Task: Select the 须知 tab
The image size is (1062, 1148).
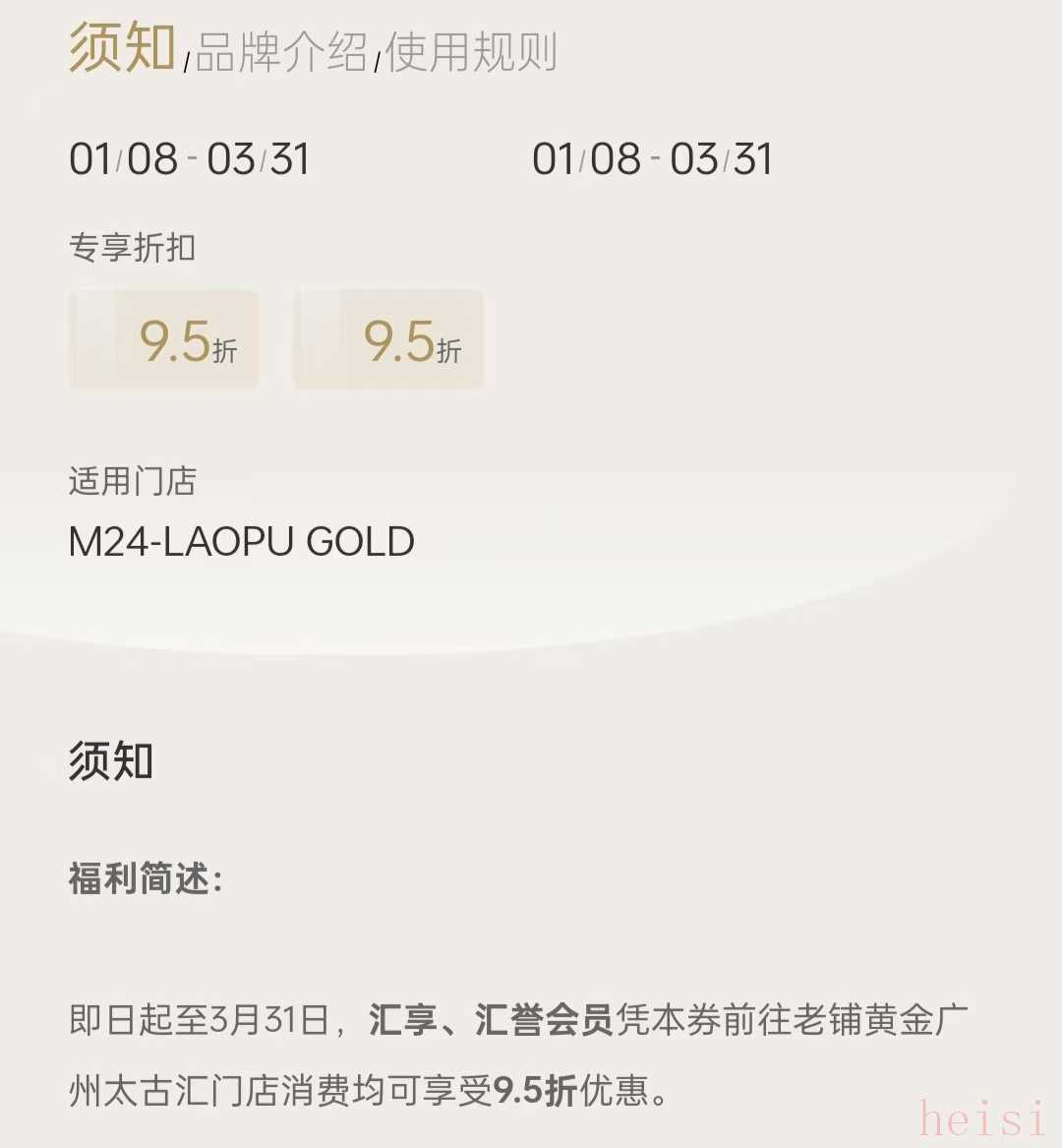Action: coord(122,47)
